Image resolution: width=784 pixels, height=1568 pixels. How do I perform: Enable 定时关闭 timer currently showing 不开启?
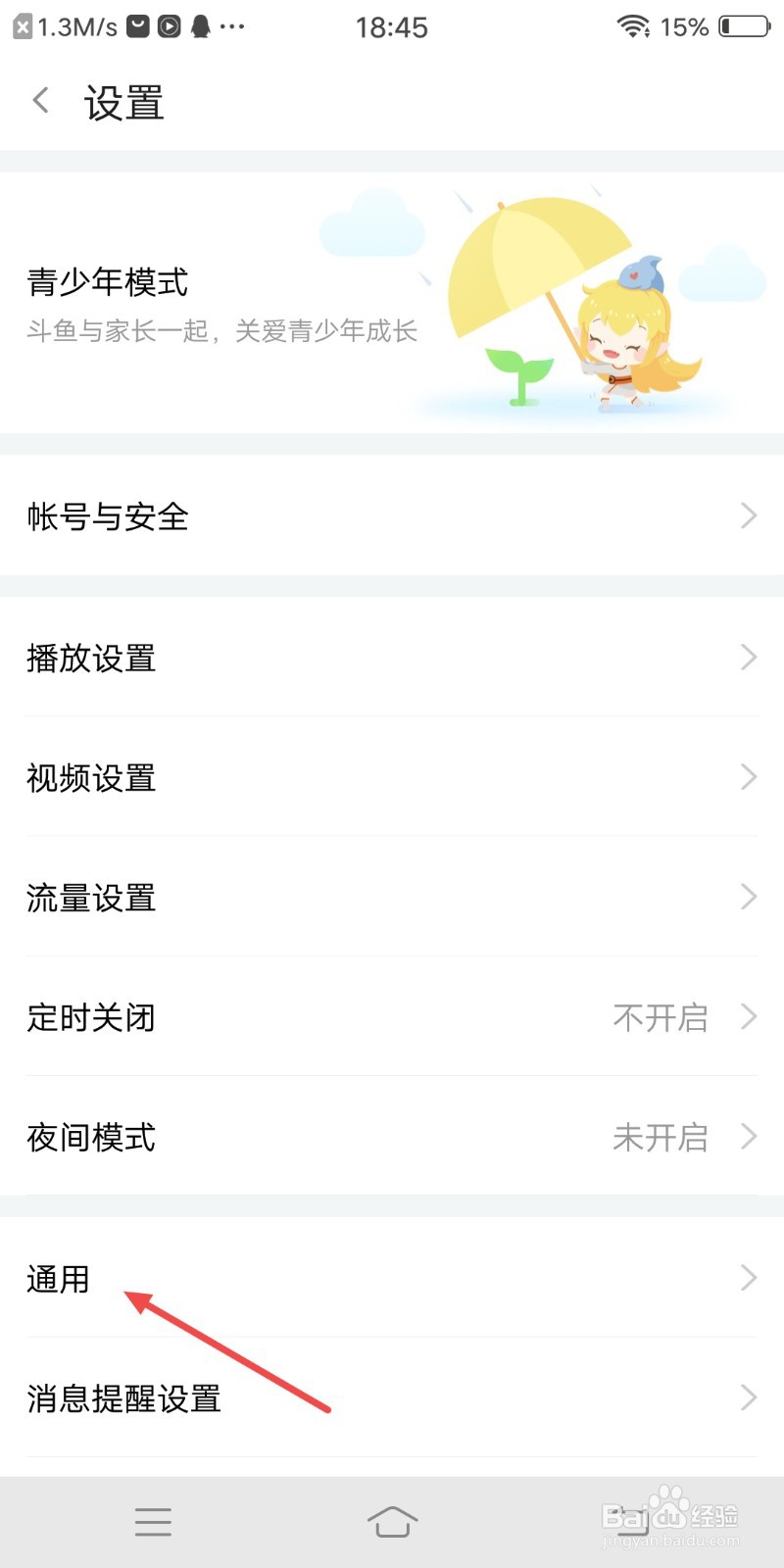coord(392,1017)
